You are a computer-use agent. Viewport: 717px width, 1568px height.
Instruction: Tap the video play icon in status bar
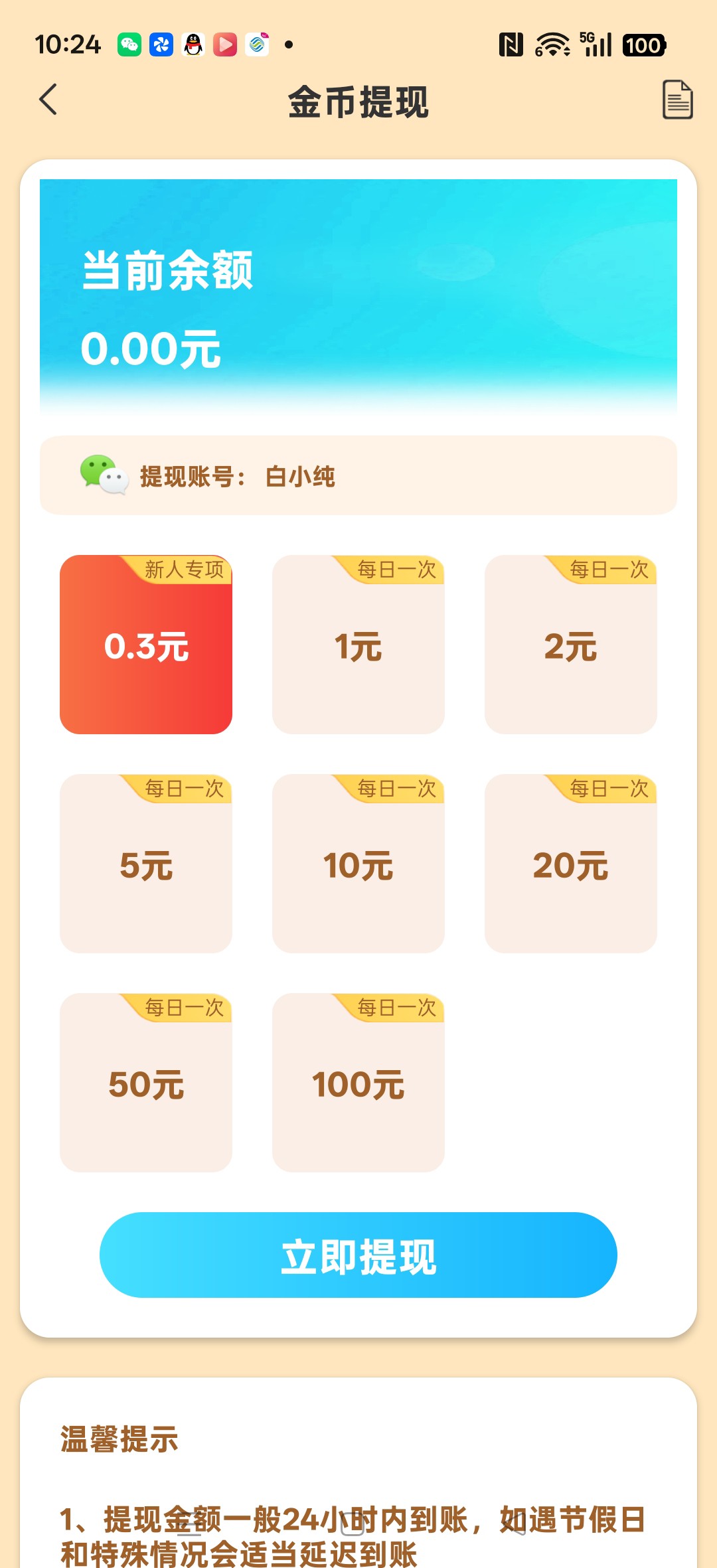click(224, 44)
